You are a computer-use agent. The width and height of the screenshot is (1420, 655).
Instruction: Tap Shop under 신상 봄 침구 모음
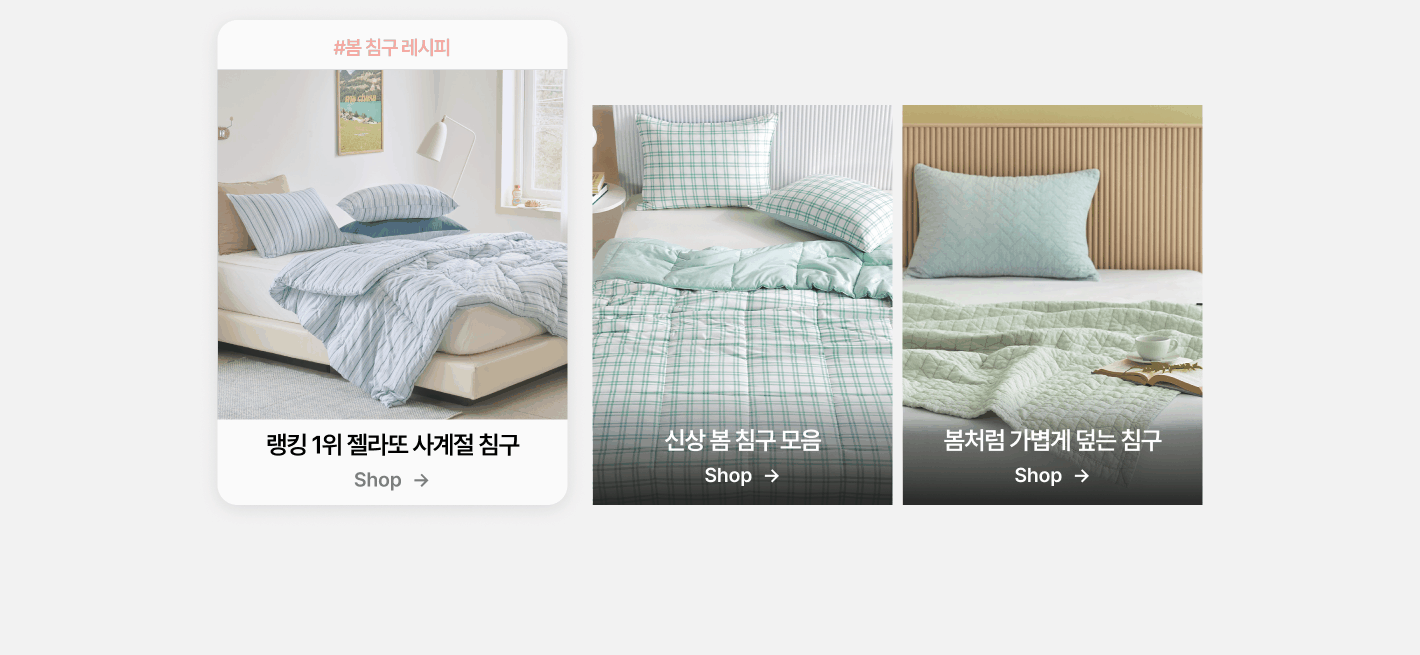pyautogui.click(x=741, y=476)
